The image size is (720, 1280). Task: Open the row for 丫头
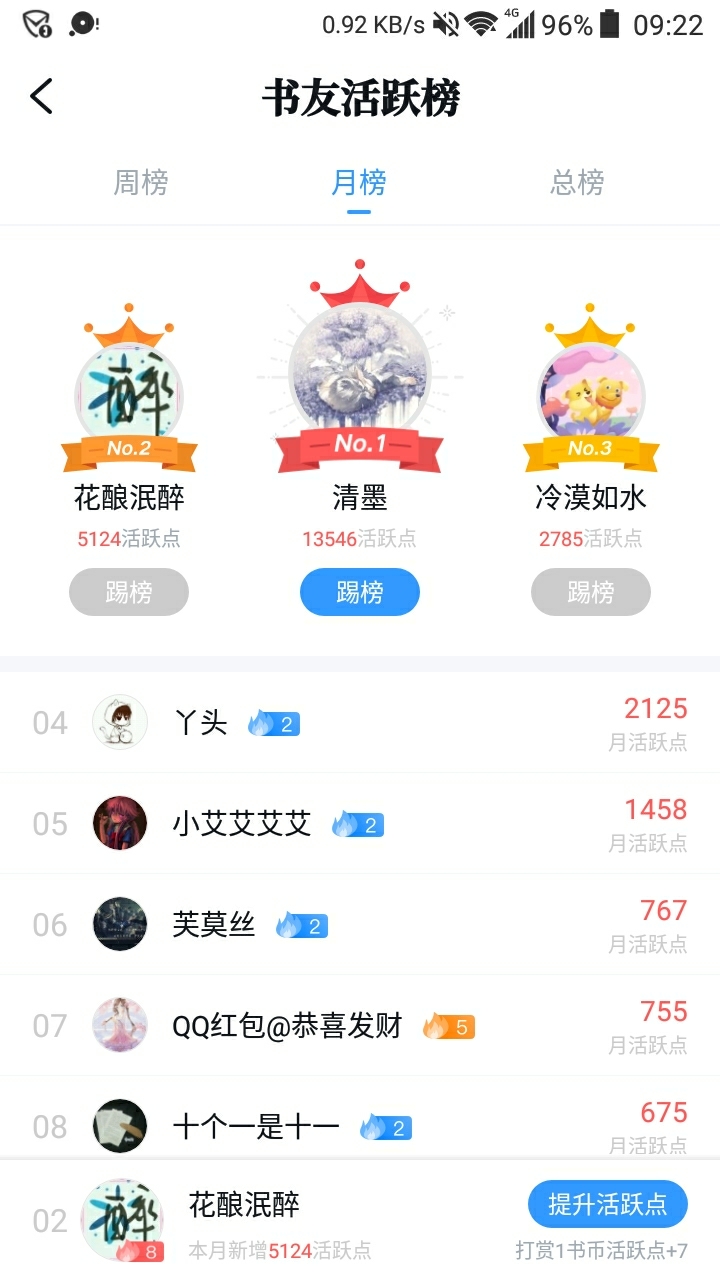click(360, 722)
